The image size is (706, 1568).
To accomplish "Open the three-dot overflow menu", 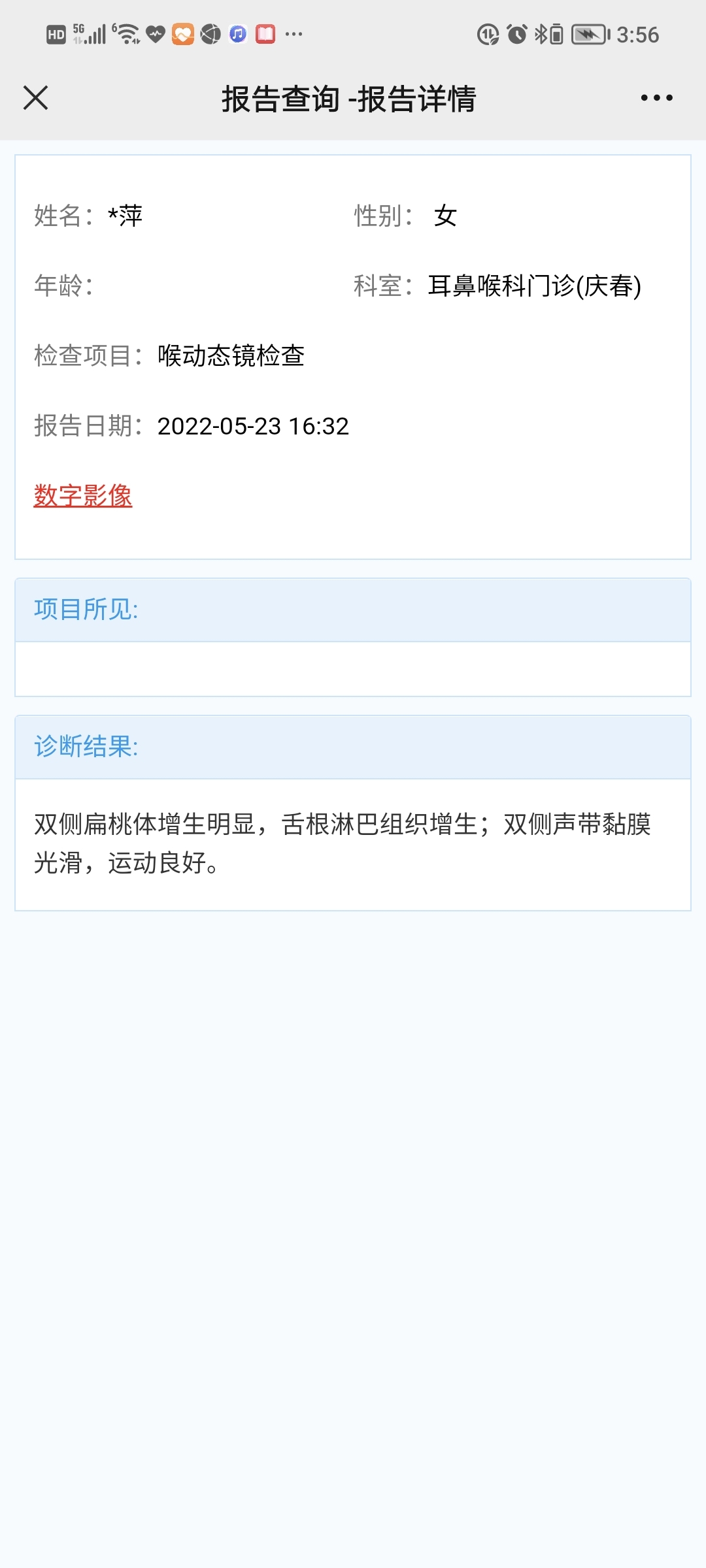I will (x=656, y=98).
